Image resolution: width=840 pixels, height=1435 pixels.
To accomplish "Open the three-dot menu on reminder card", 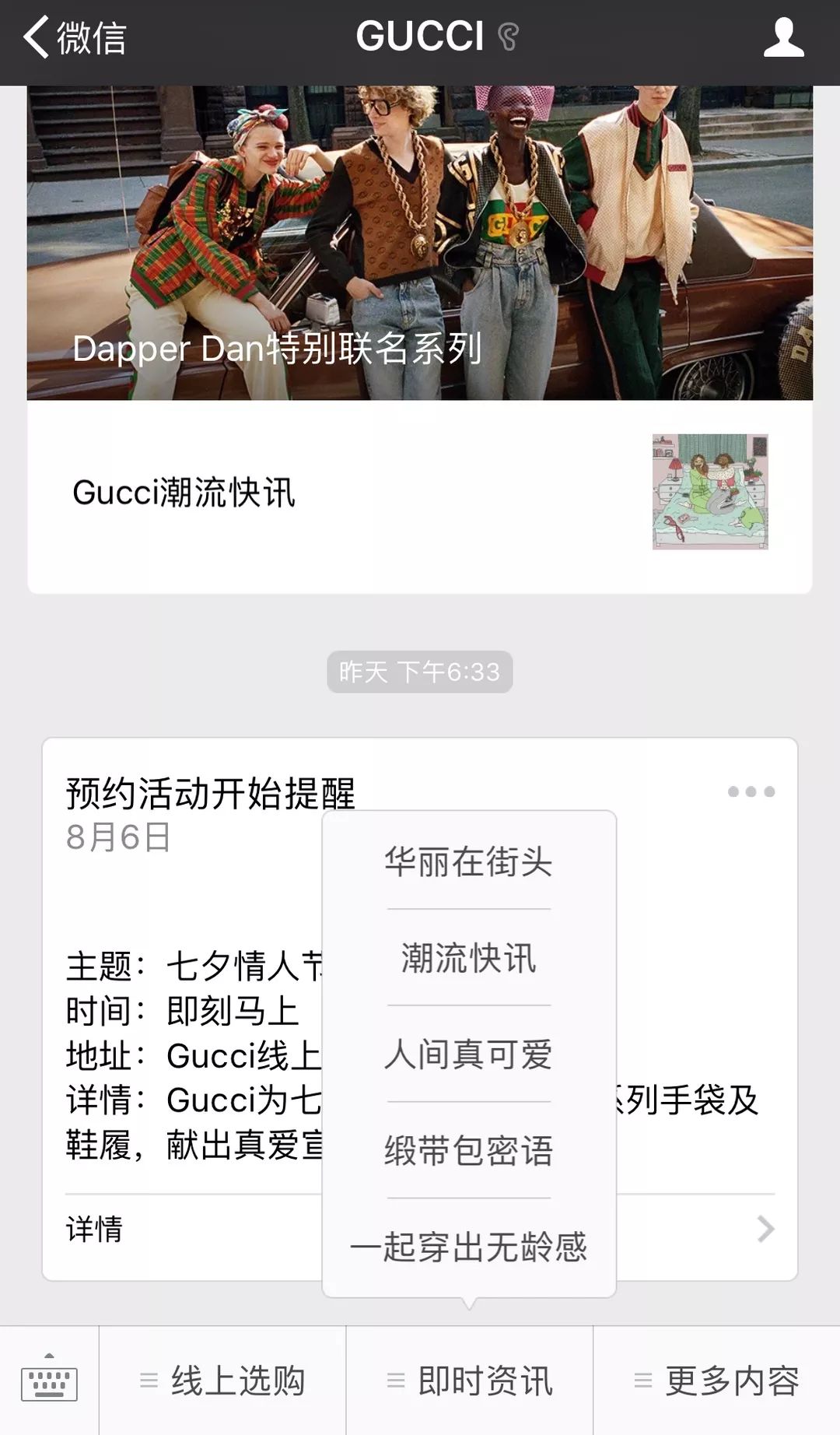I will pos(751,791).
